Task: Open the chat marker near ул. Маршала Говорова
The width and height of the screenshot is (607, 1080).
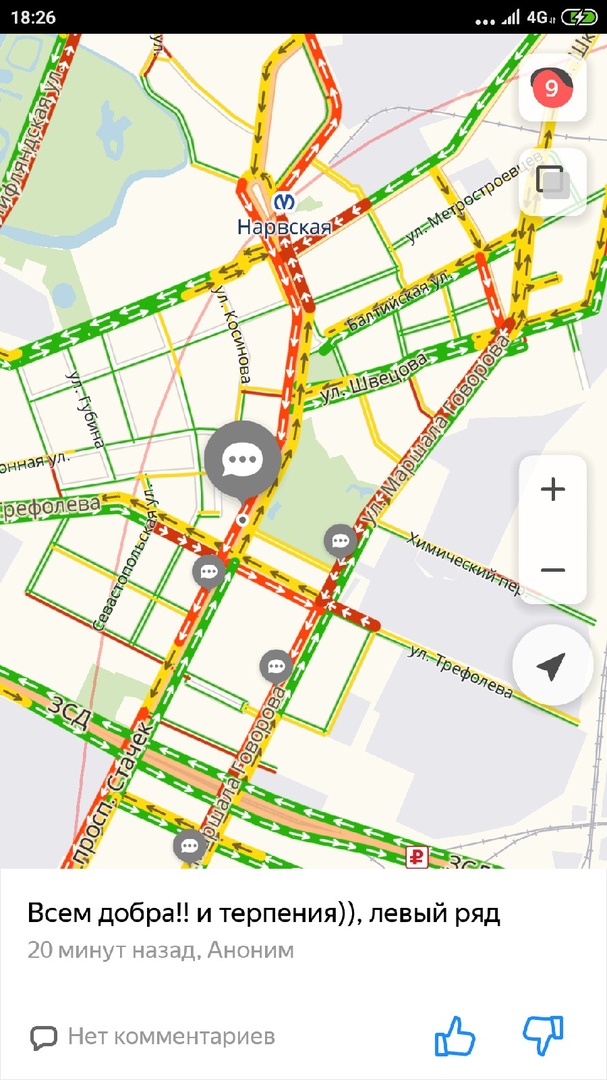Action: point(341,541)
